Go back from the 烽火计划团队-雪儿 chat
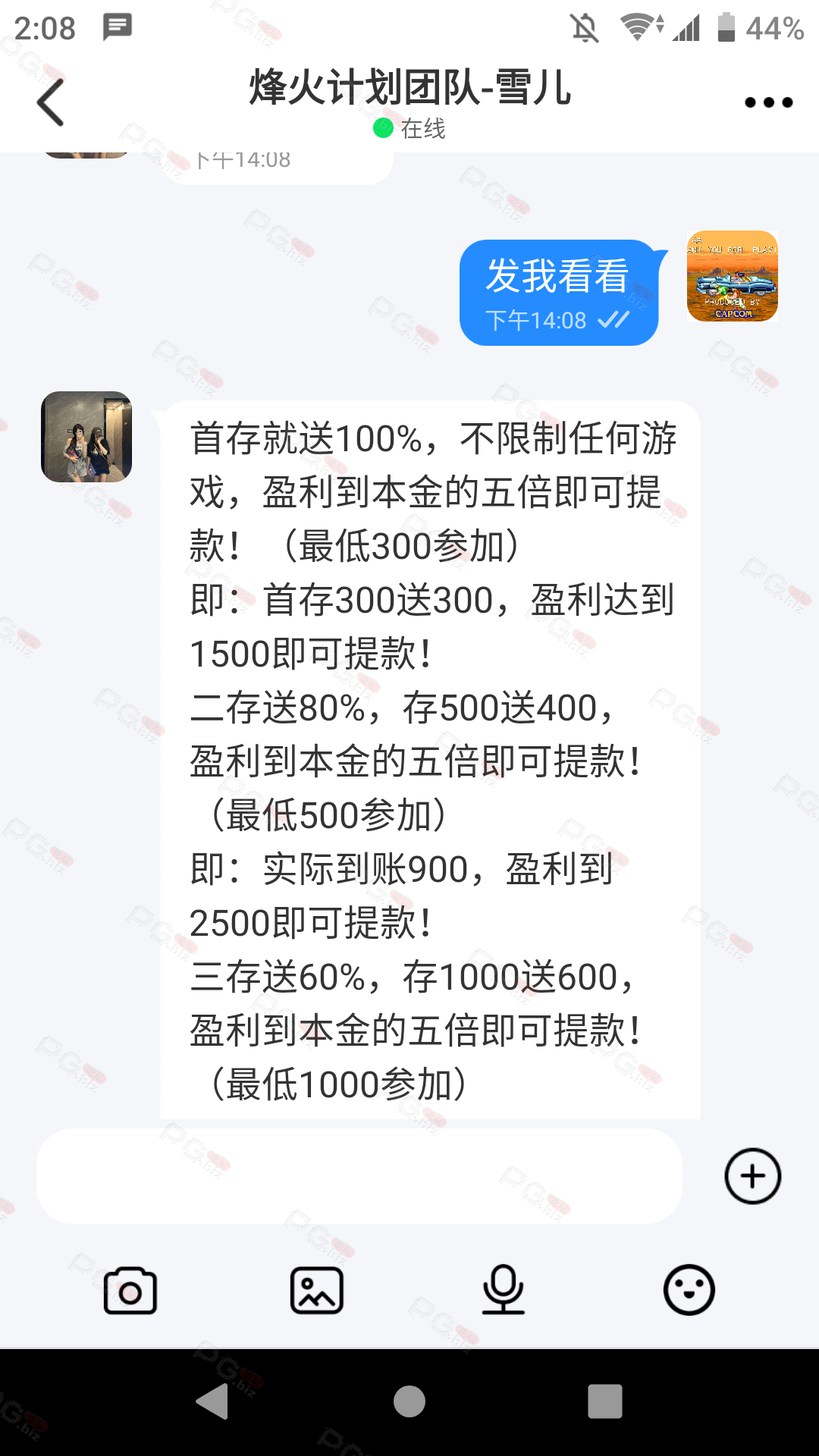This screenshot has width=819, height=1456. pos(50,102)
